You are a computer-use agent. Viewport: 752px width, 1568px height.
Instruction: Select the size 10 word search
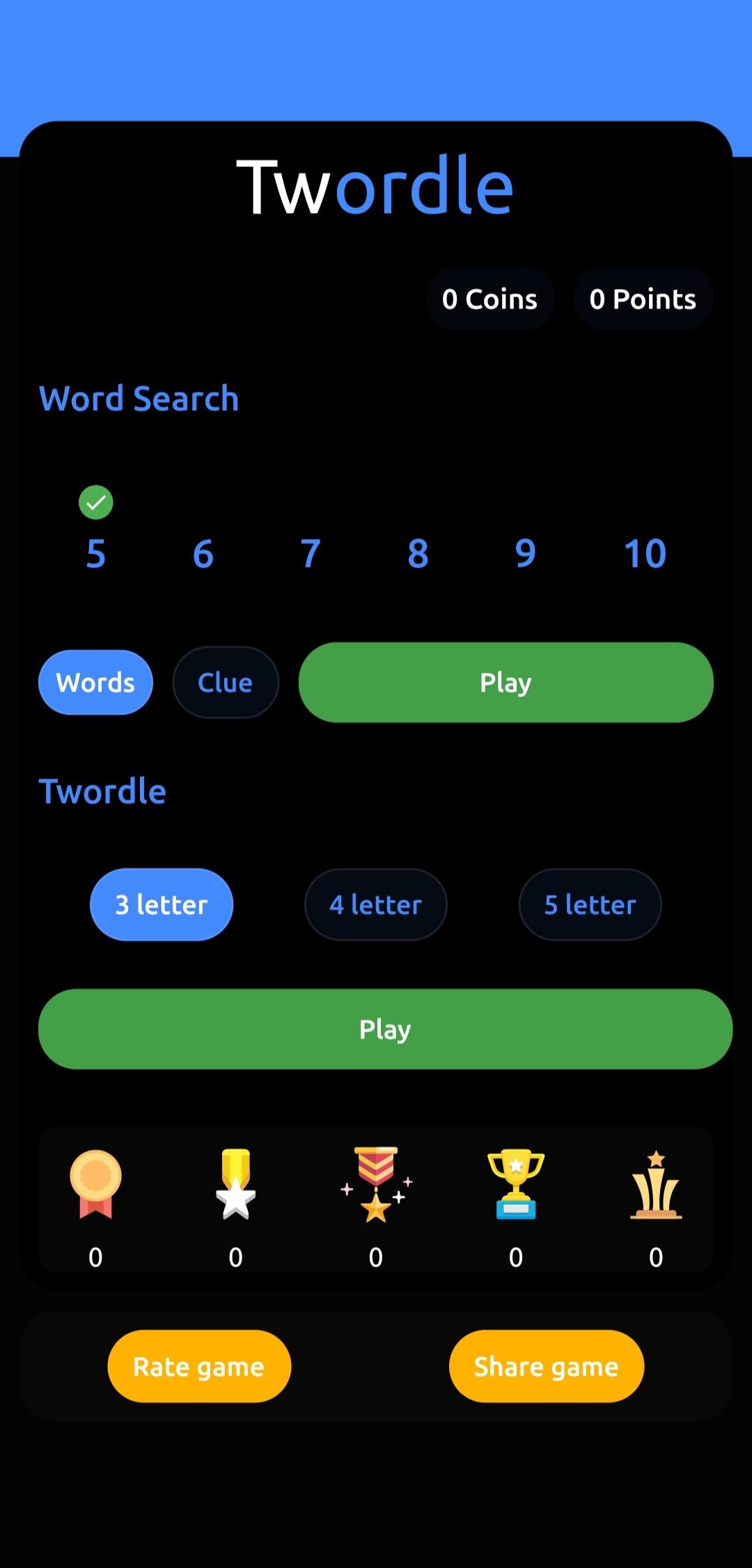(645, 554)
